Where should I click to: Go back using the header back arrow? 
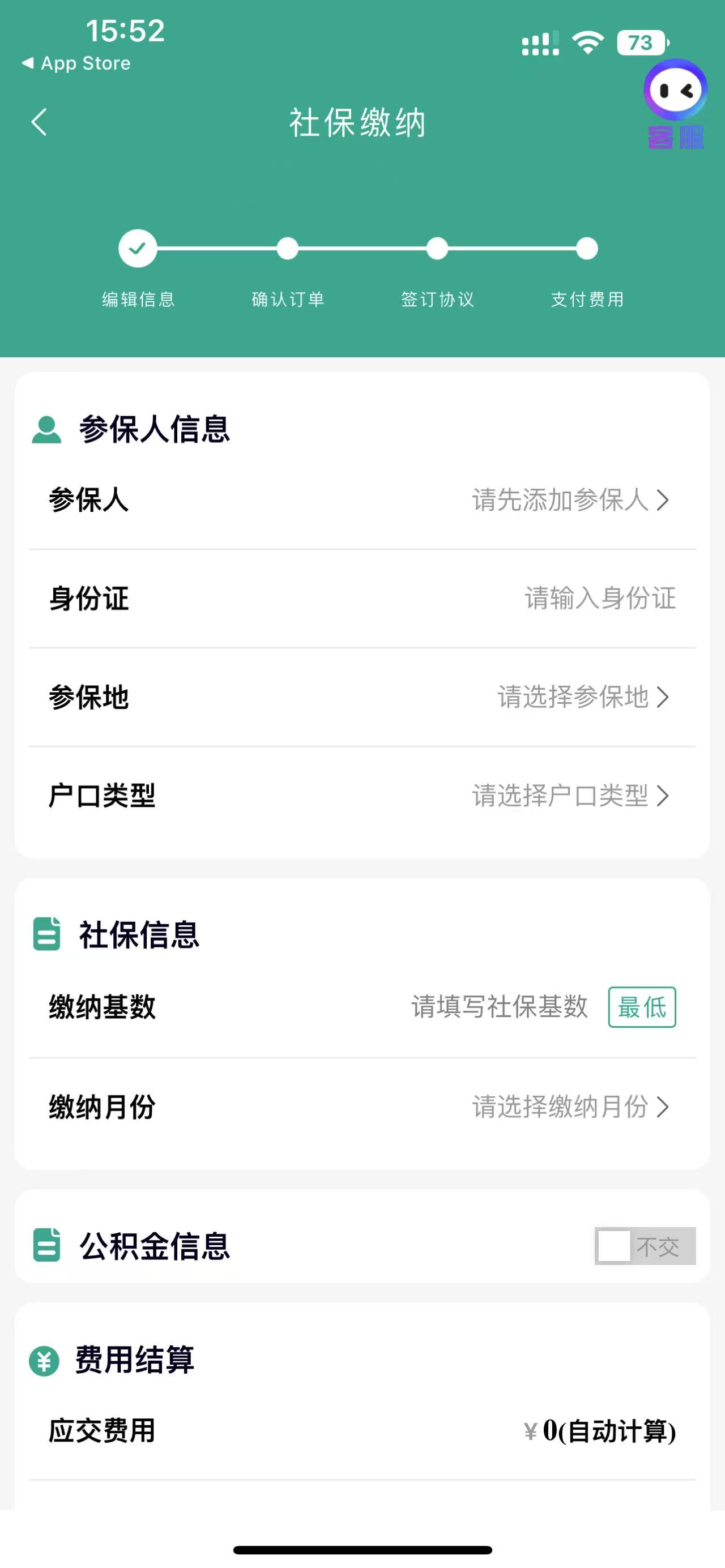pyautogui.click(x=40, y=122)
